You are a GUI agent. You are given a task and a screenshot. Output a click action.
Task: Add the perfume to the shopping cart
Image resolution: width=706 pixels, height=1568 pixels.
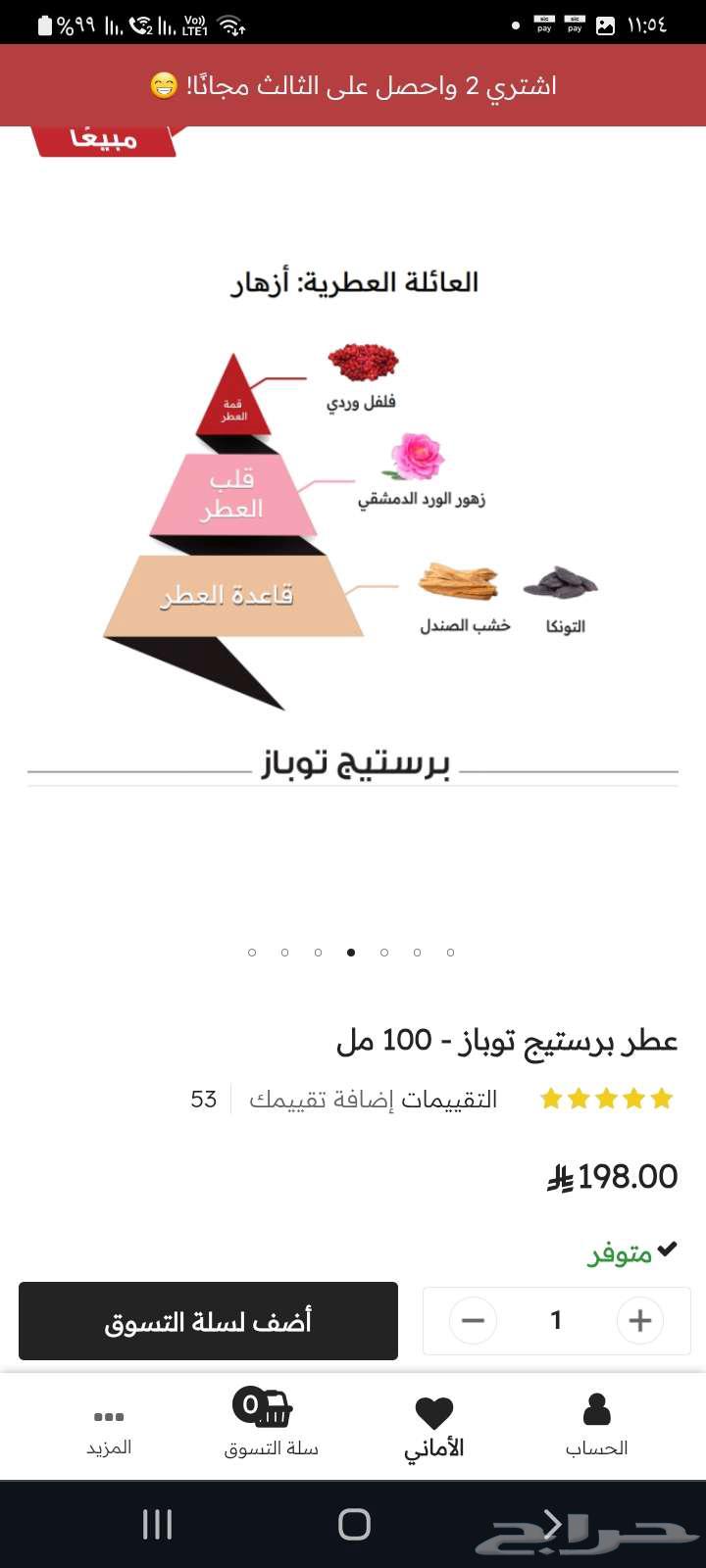click(x=208, y=1321)
